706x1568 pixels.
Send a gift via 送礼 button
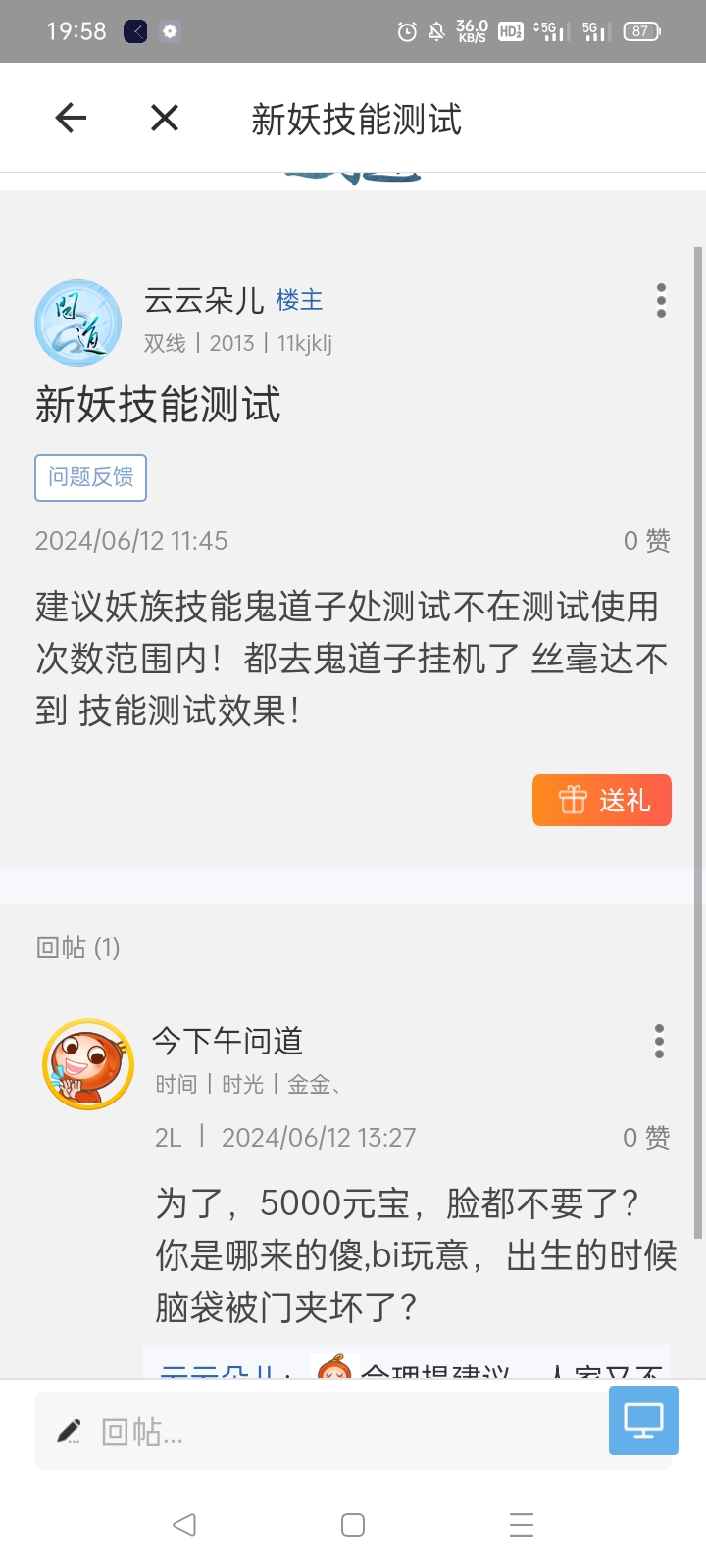(602, 801)
